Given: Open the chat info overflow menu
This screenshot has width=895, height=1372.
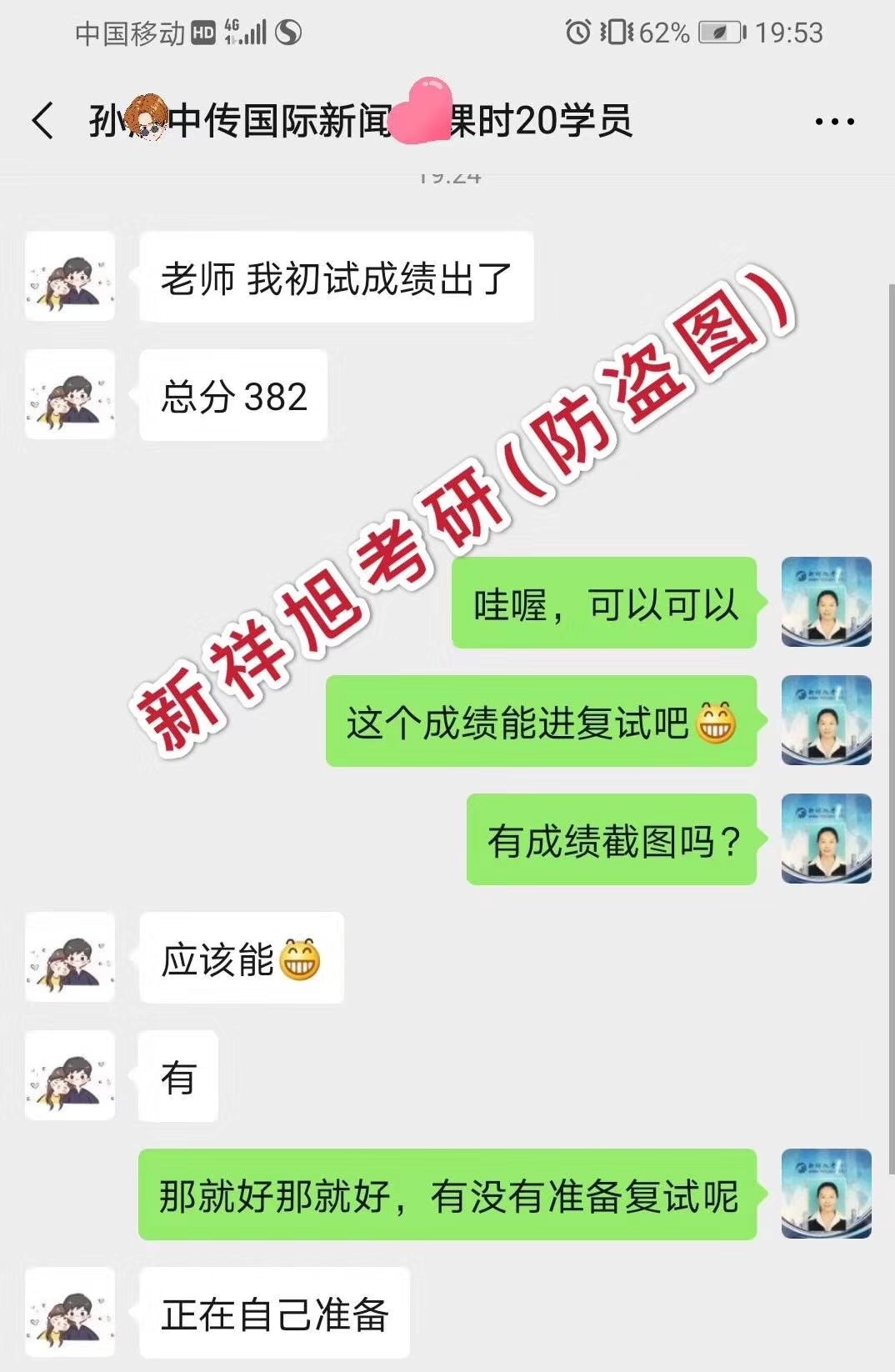Looking at the screenshot, I should click(x=834, y=122).
